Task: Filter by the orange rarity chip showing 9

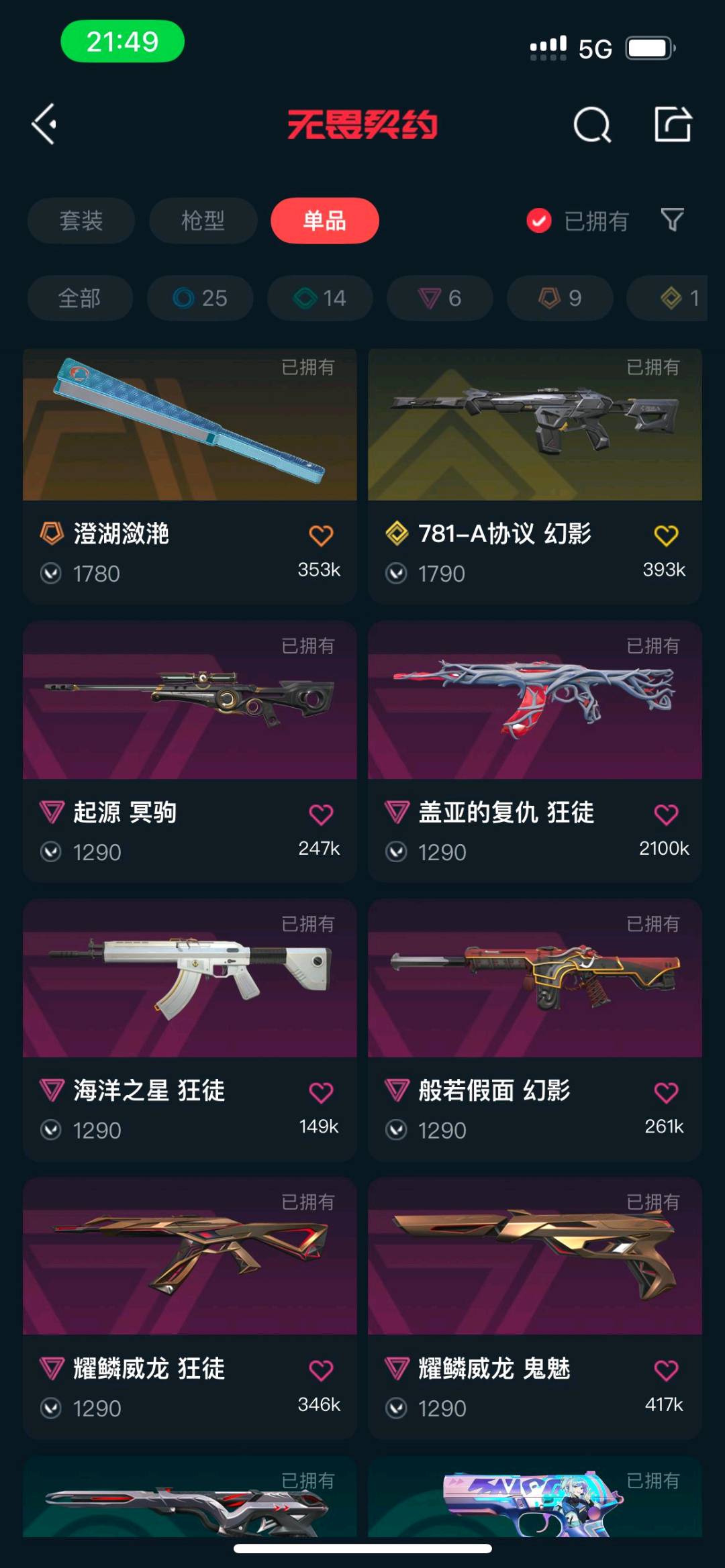Action: click(560, 298)
